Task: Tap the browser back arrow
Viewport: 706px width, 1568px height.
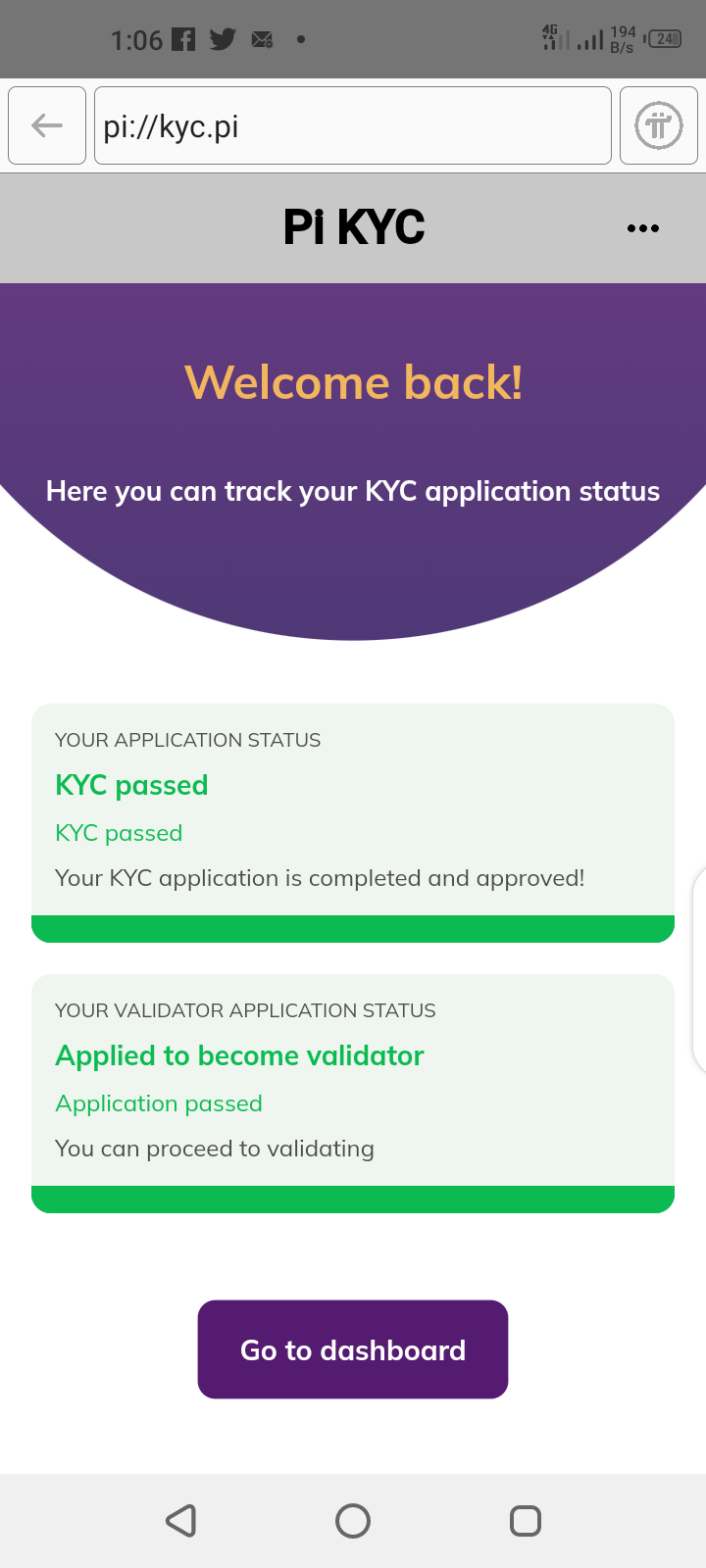Action: [x=47, y=125]
